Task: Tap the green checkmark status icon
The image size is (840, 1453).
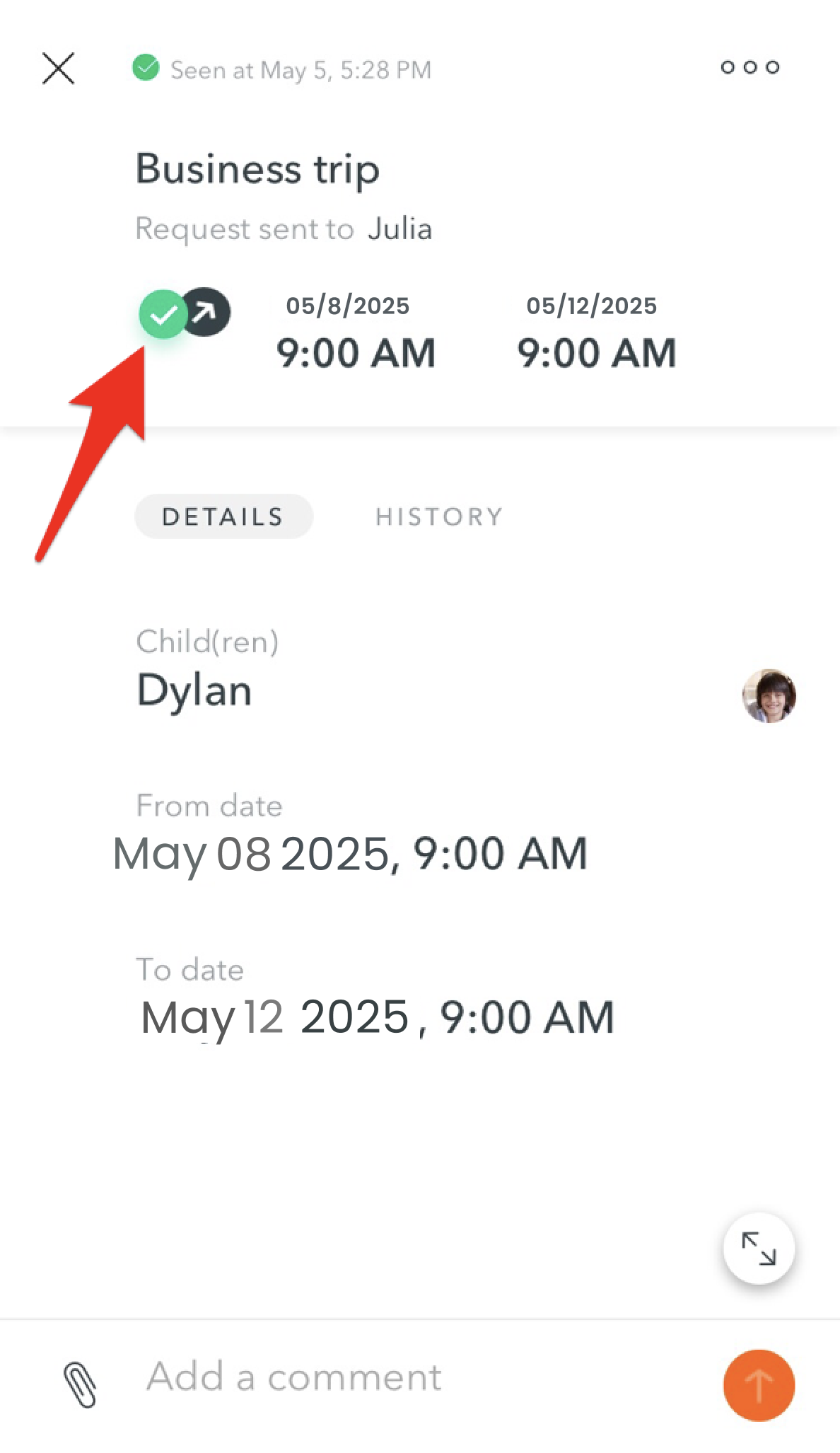Action: coord(163,314)
